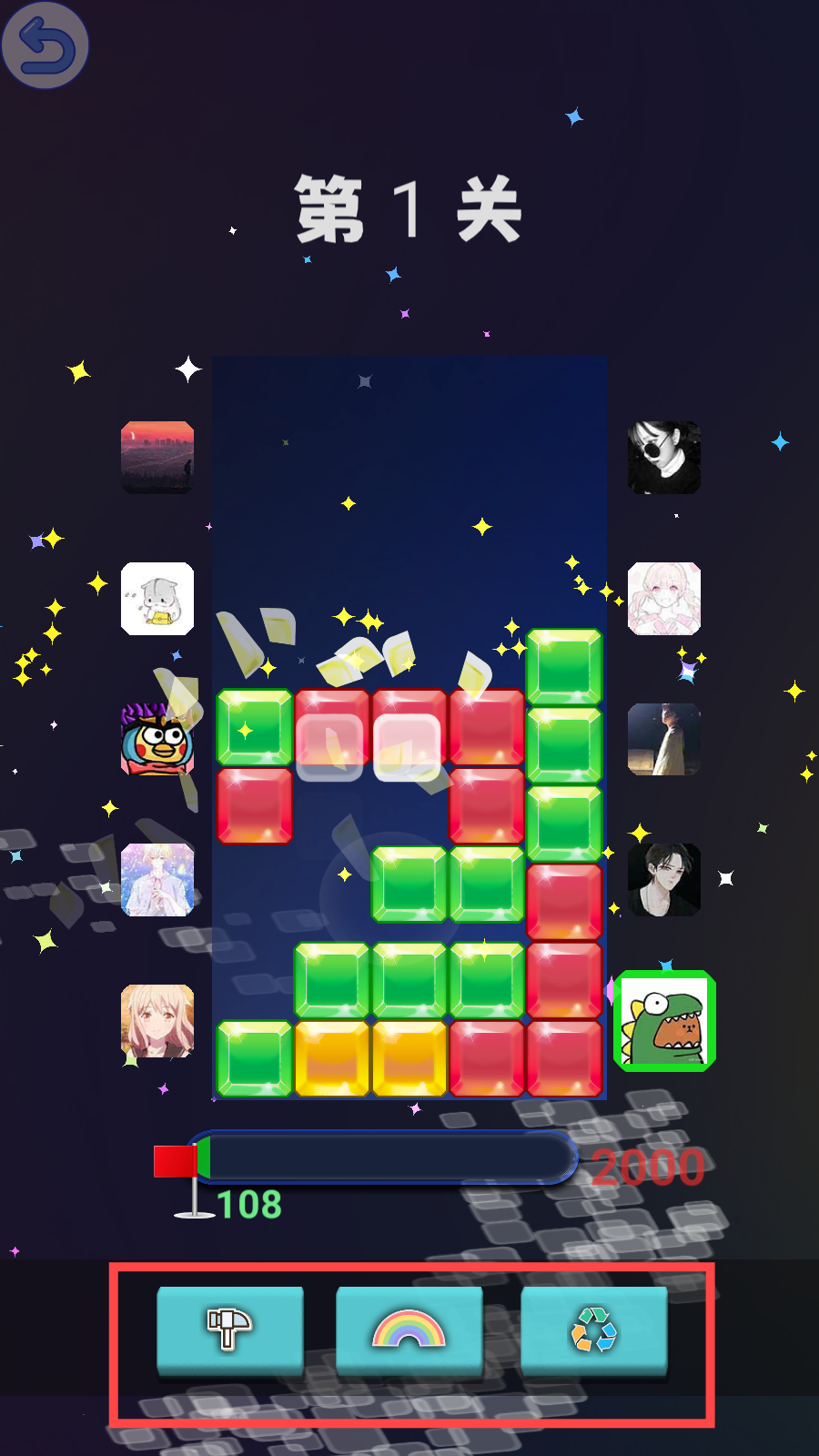The width and height of the screenshot is (819, 1456).
Task: Go back using the return arrow
Action: coord(45,45)
